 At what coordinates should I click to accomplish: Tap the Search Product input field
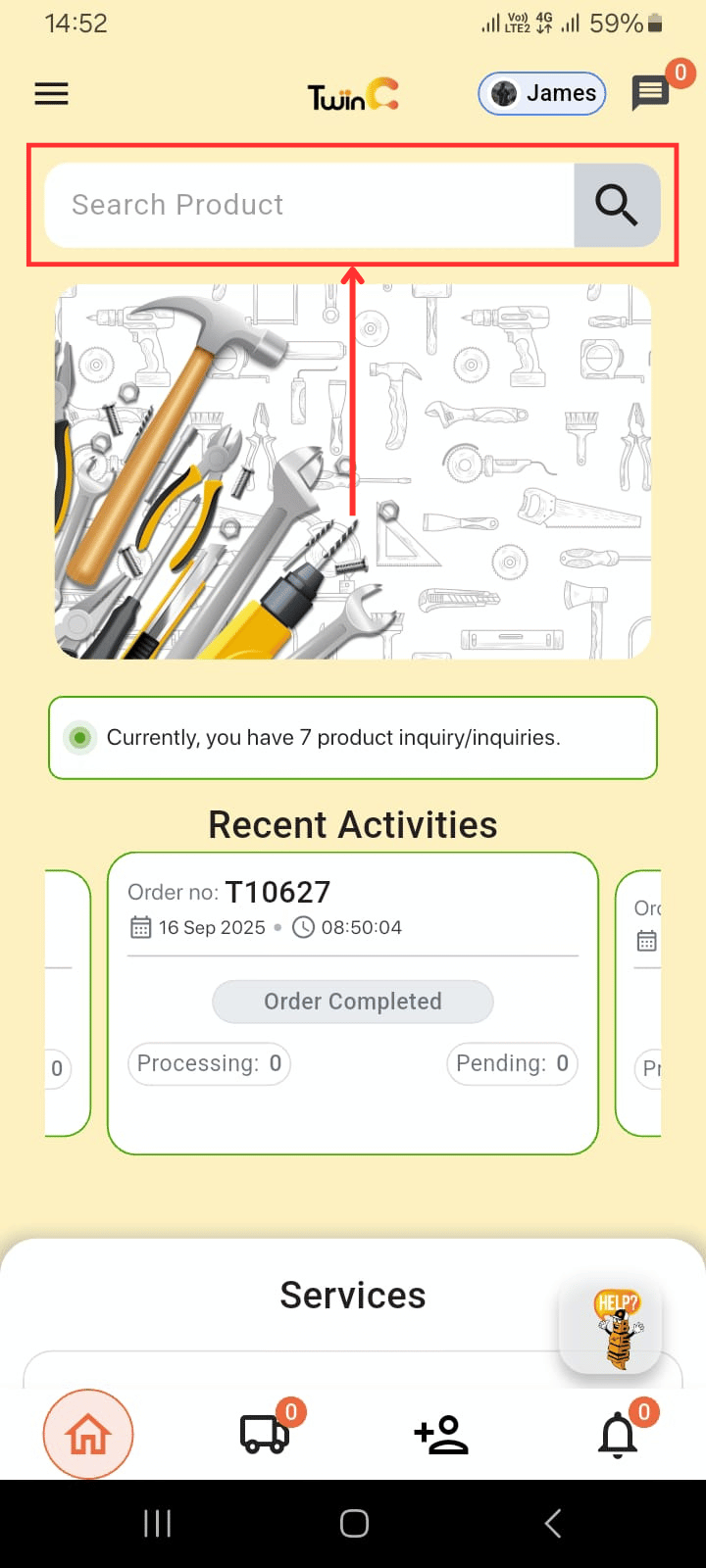pyautogui.click(x=304, y=205)
